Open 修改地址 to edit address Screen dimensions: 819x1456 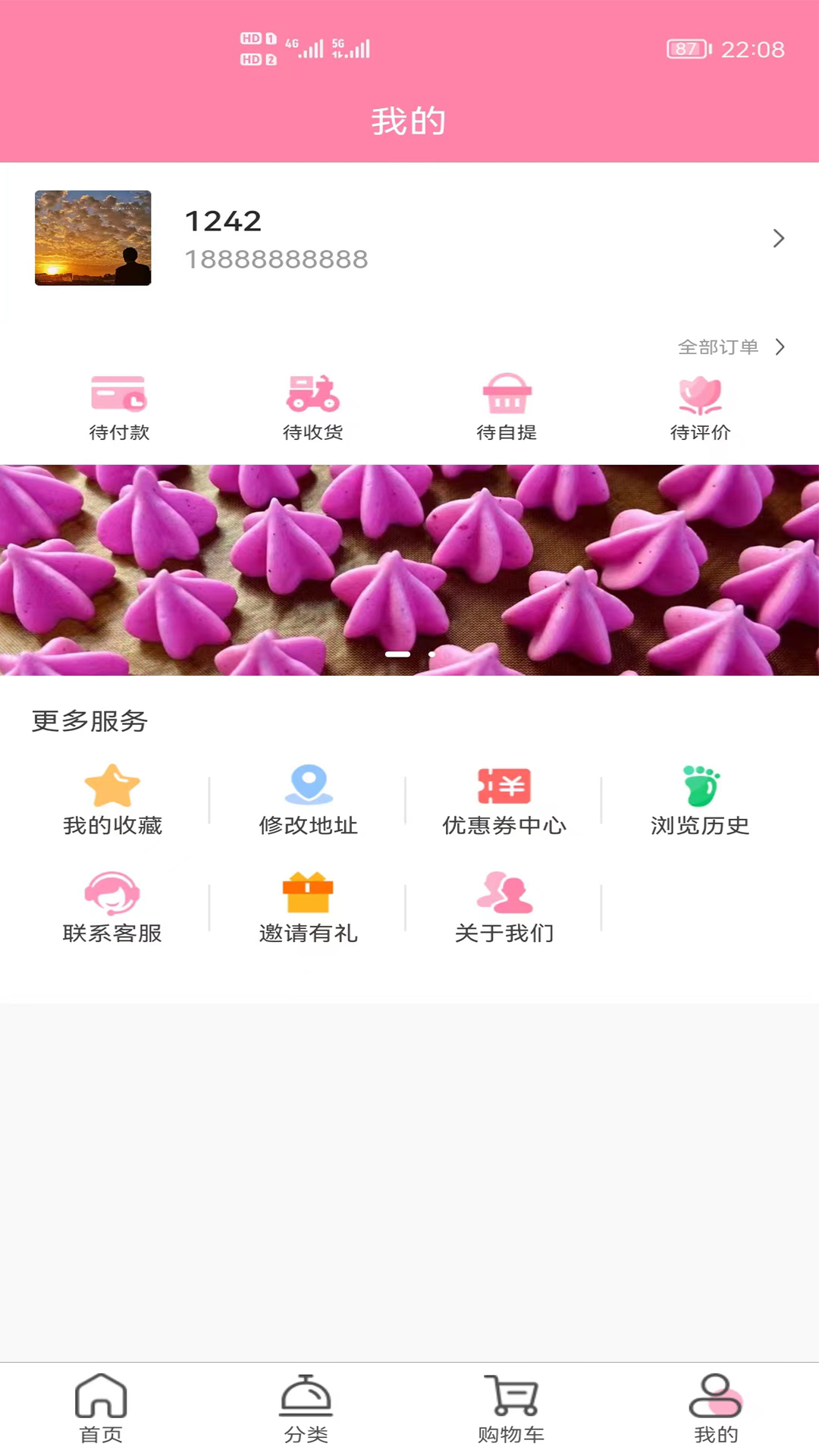tap(308, 801)
